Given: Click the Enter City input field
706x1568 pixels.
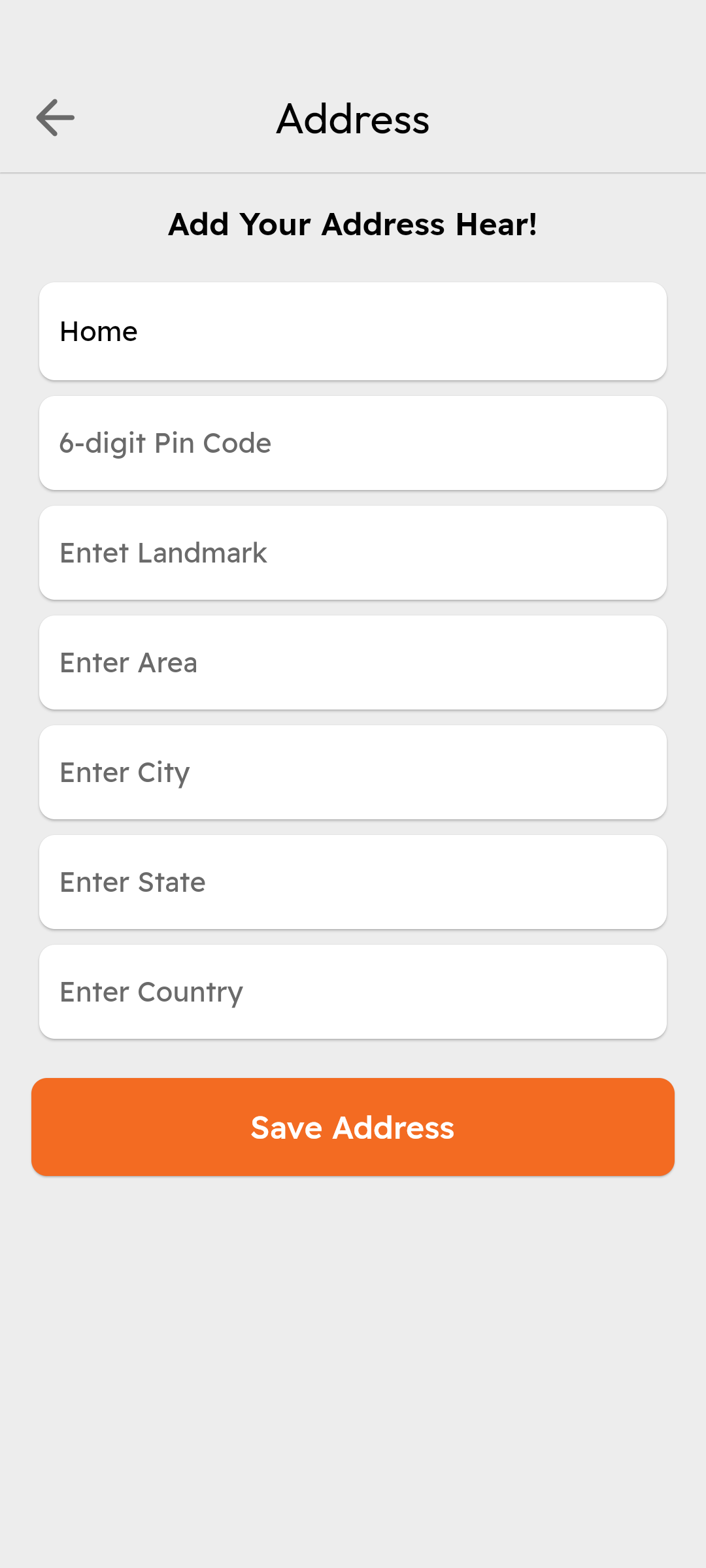Looking at the screenshot, I should tap(353, 772).
